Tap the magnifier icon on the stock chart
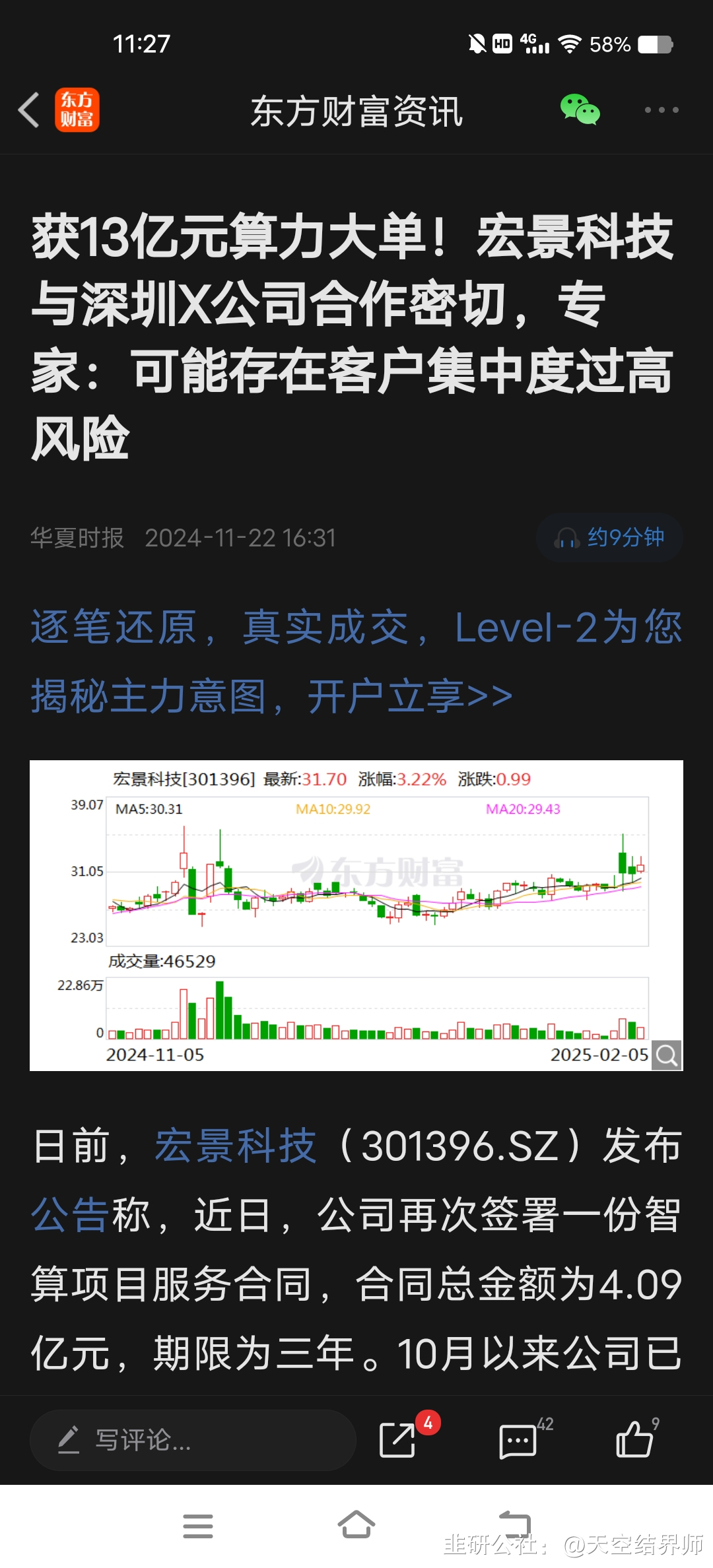The image size is (713, 1568). (x=665, y=1055)
